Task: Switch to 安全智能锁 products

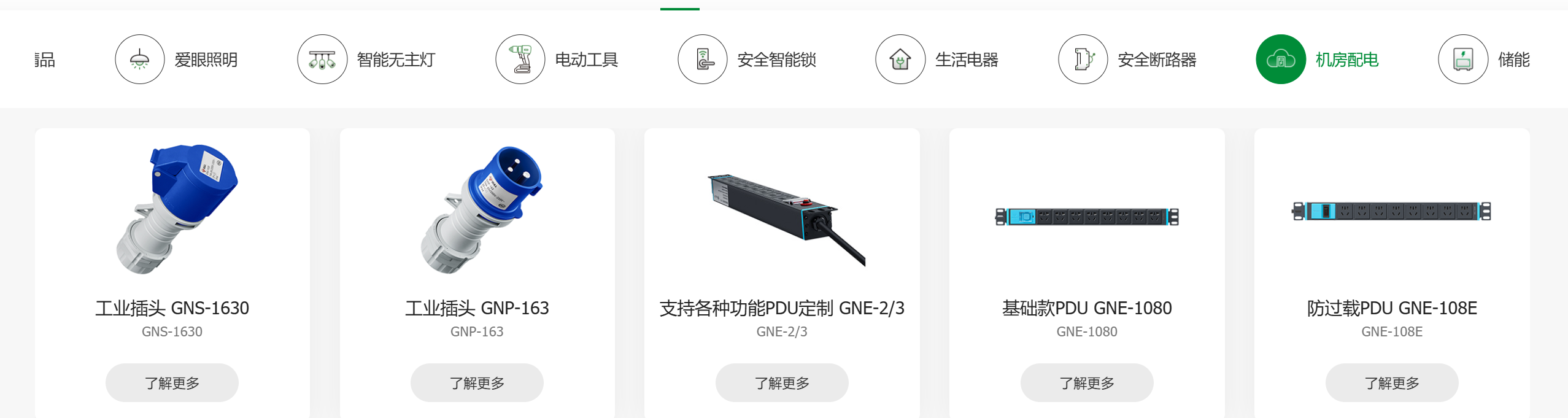Action: tap(747, 60)
